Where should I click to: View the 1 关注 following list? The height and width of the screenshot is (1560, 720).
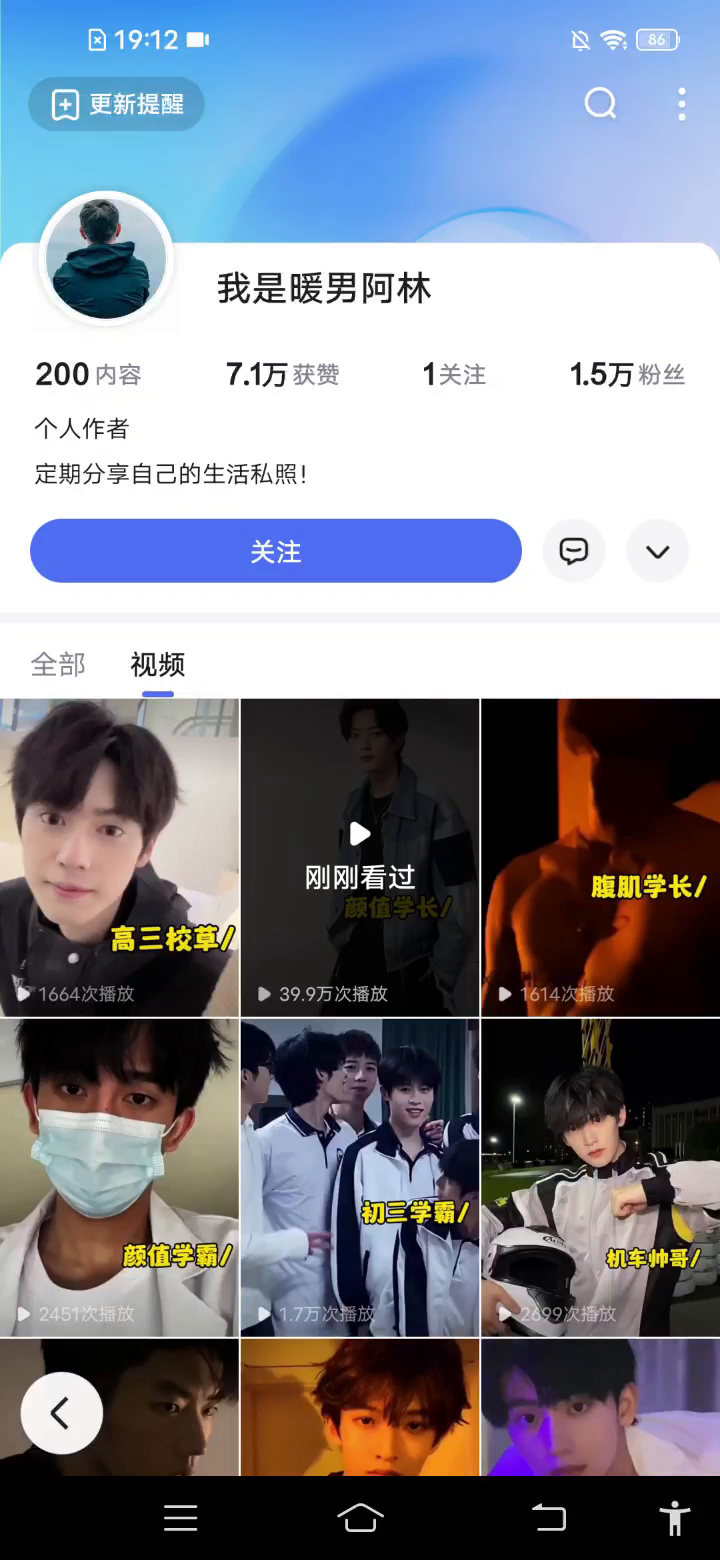coord(454,375)
